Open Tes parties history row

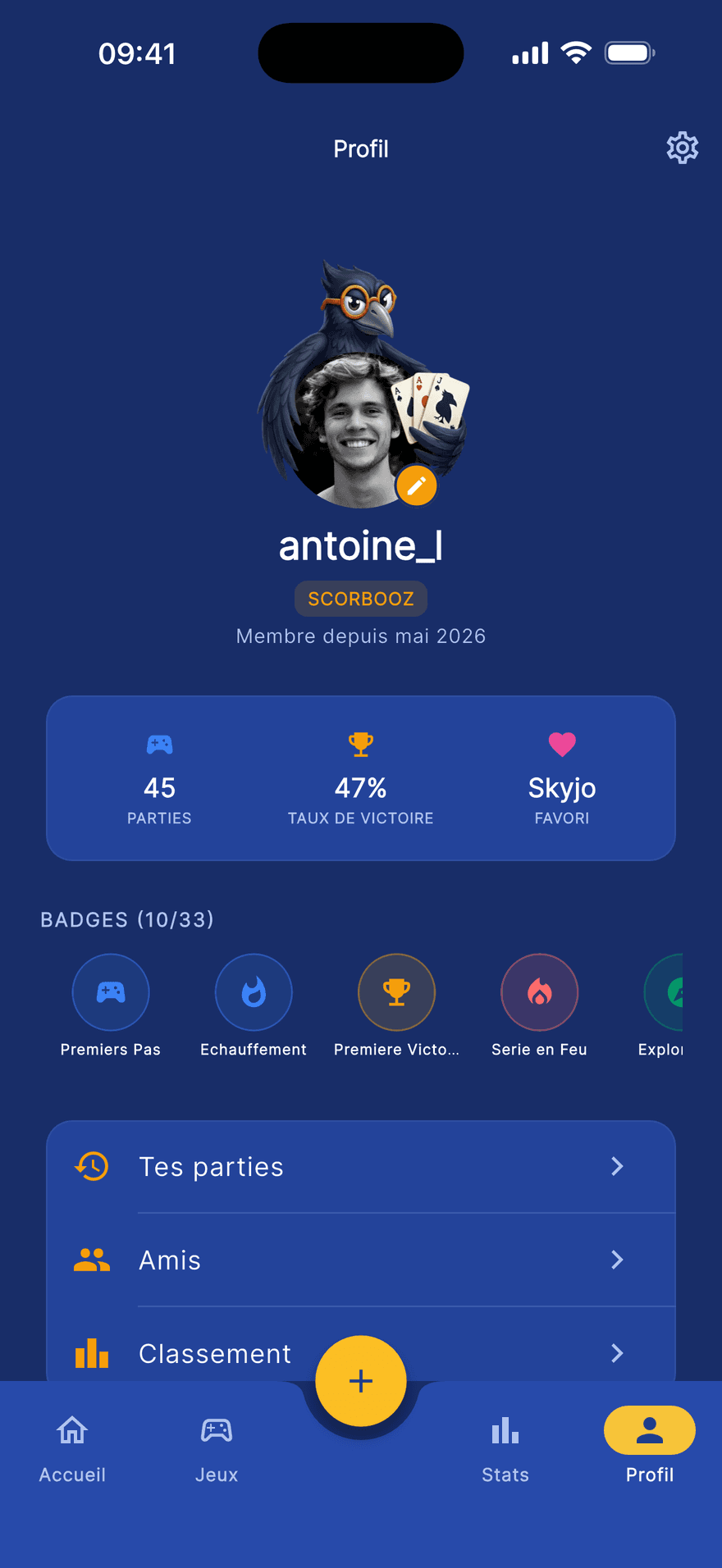pos(361,1166)
